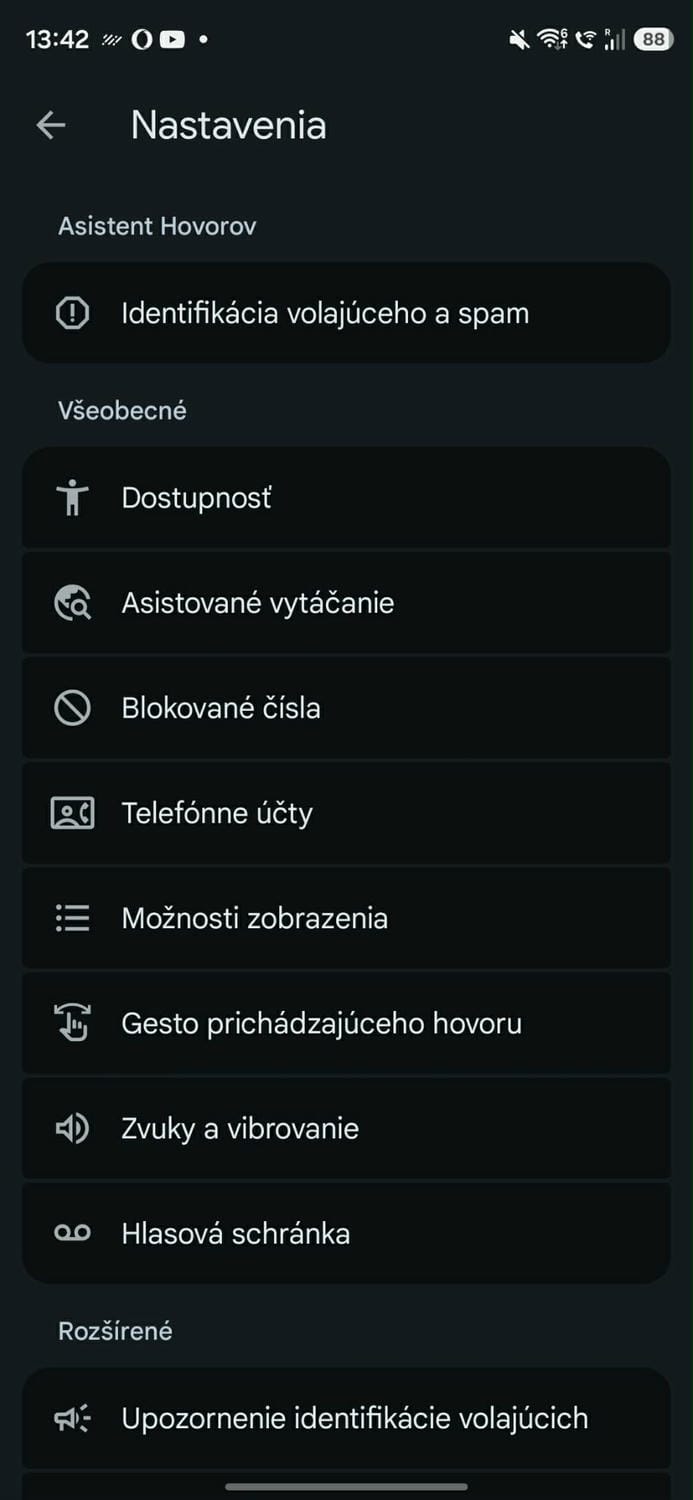Open Identifikácia volajúceho a spam
Screen dimensions: 693x1500
click(x=325, y=313)
